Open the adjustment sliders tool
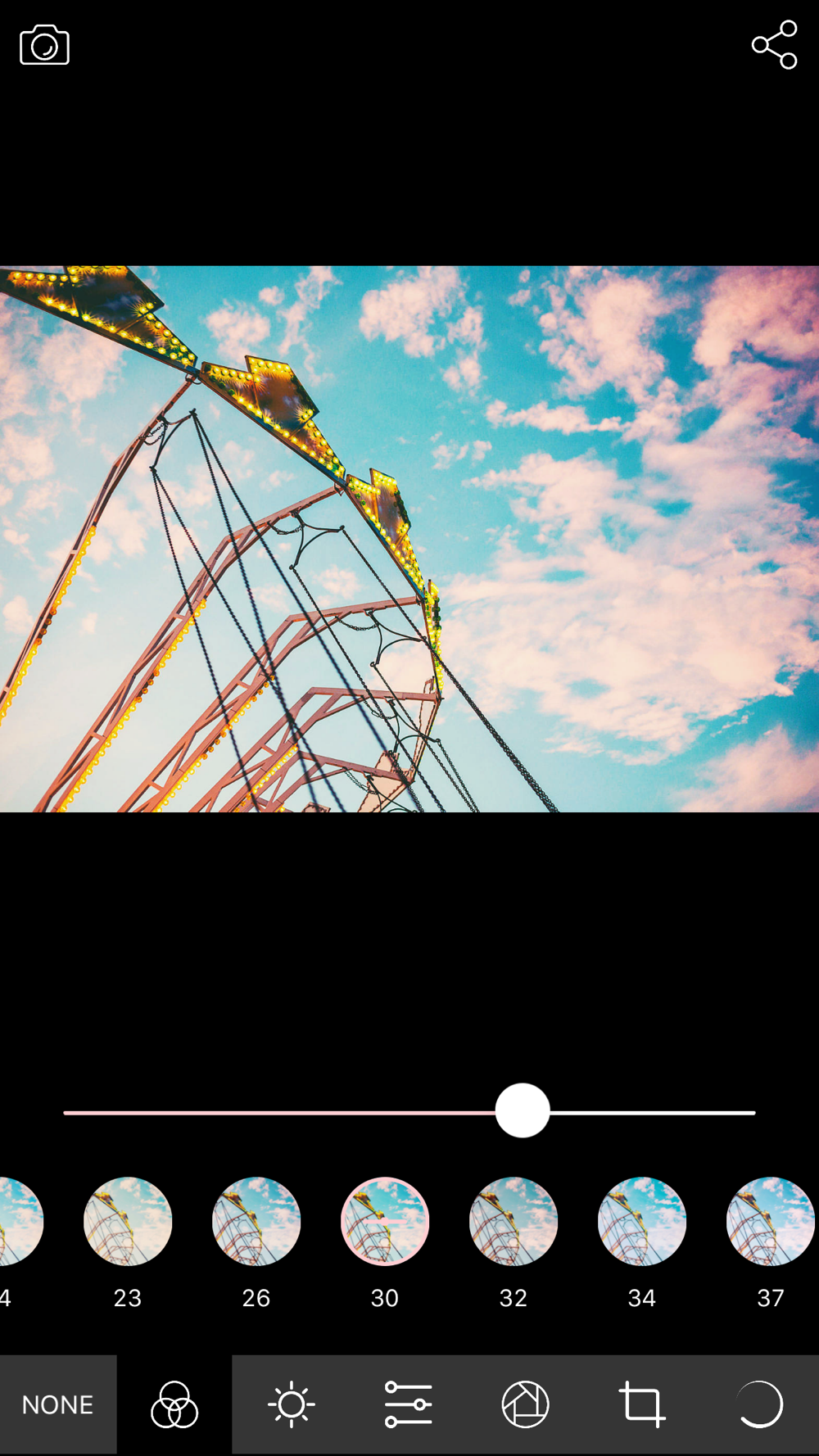The height and width of the screenshot is (1456, 819). point(408,1404)
